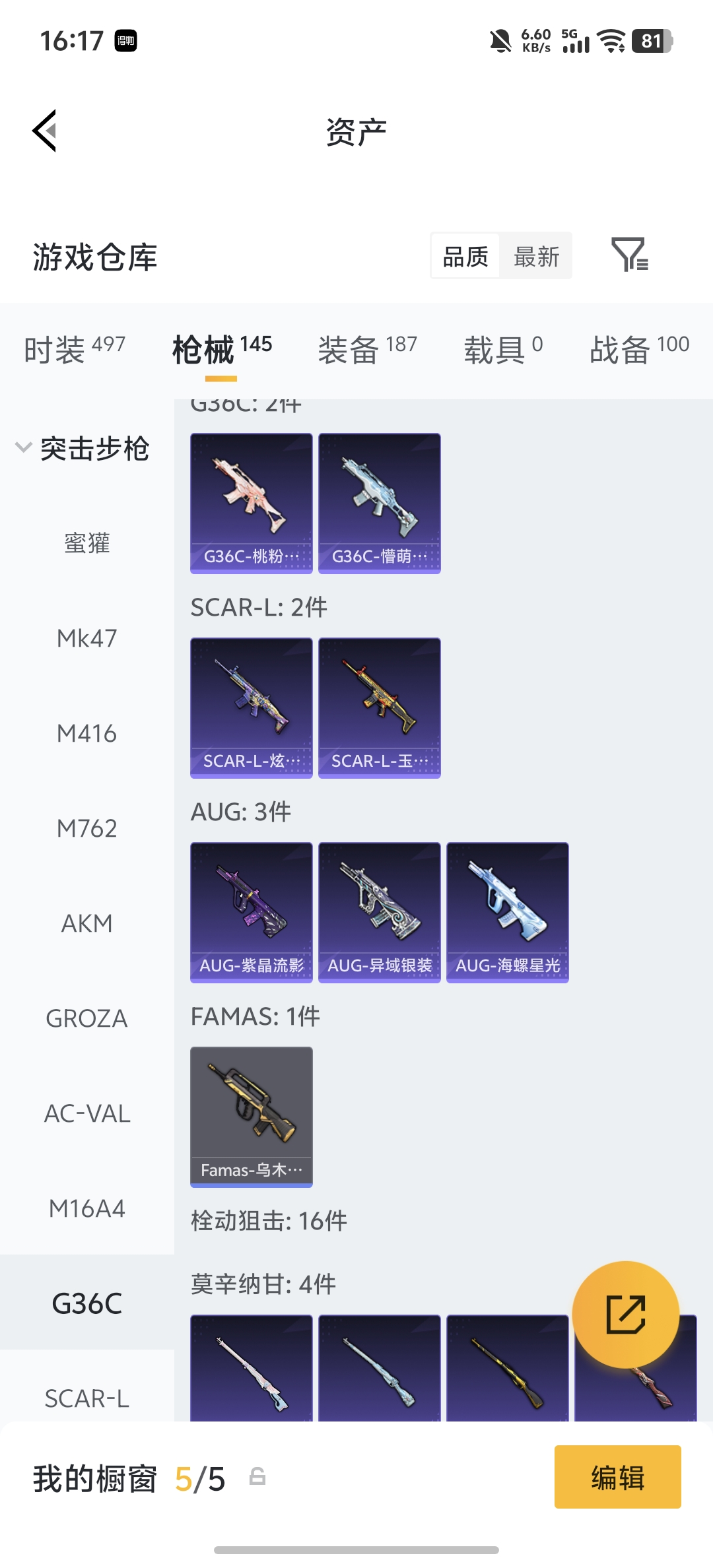Switch to the 载具 tab
The image size is (713, 1568).
[x=503, y=348]
